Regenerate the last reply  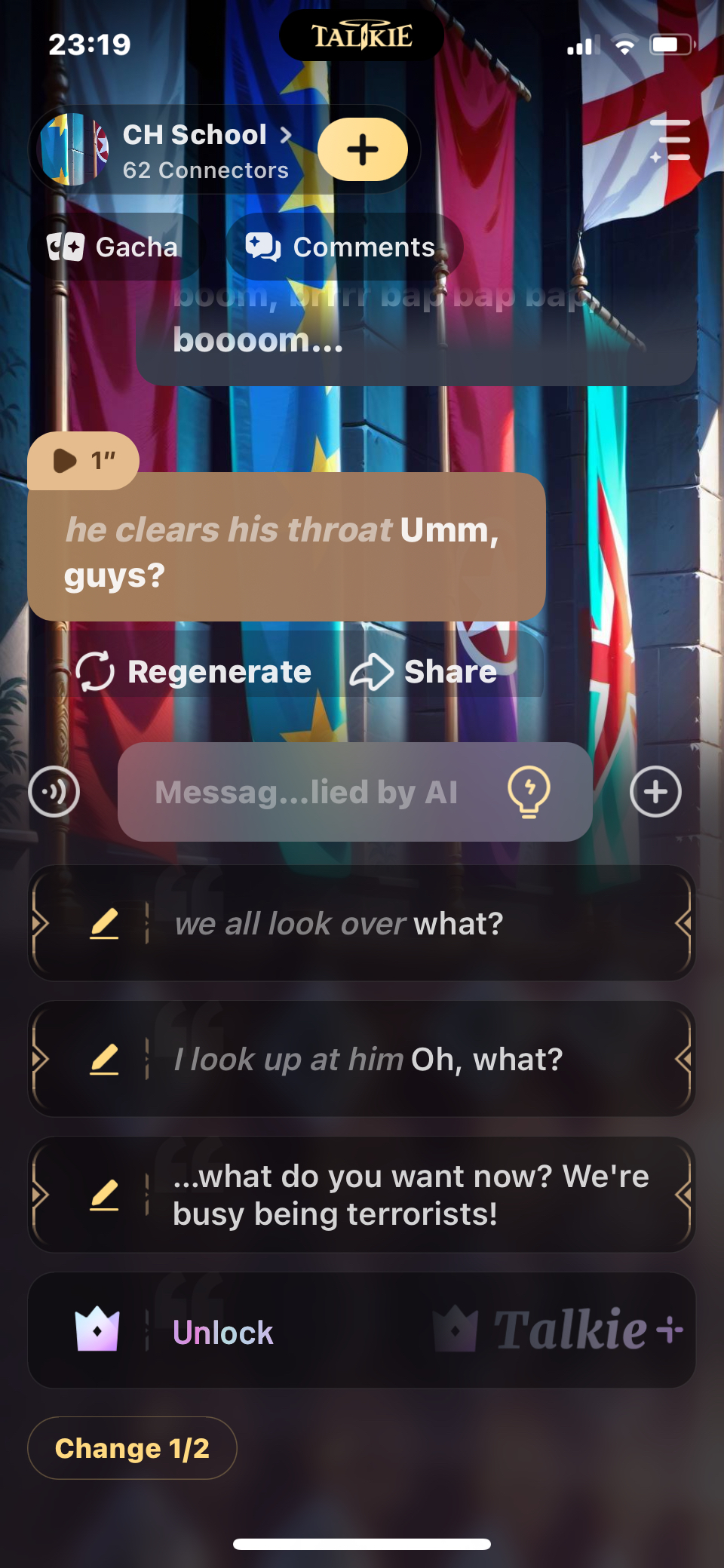pyautogui.click(x=195, y=671)
